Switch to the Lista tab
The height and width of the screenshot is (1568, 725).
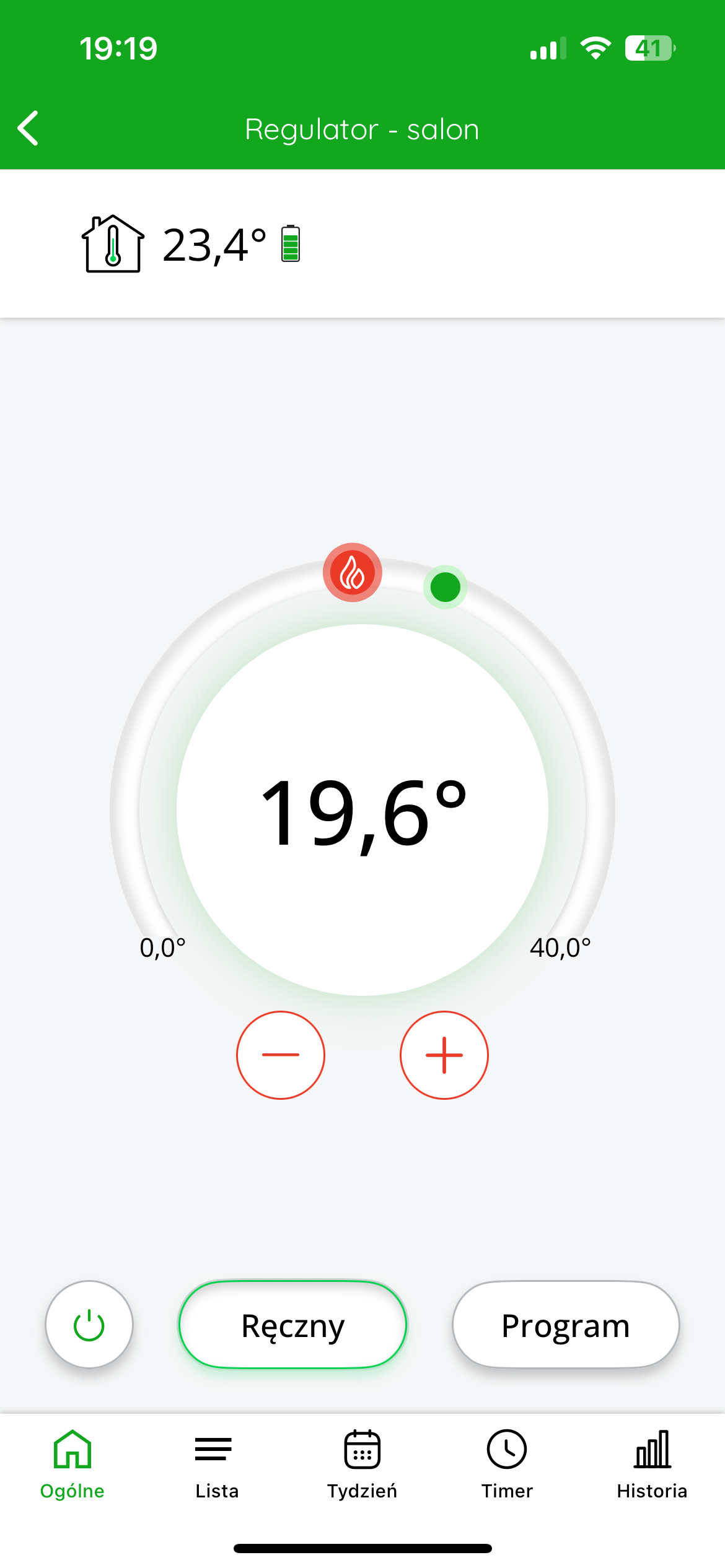217,1465
